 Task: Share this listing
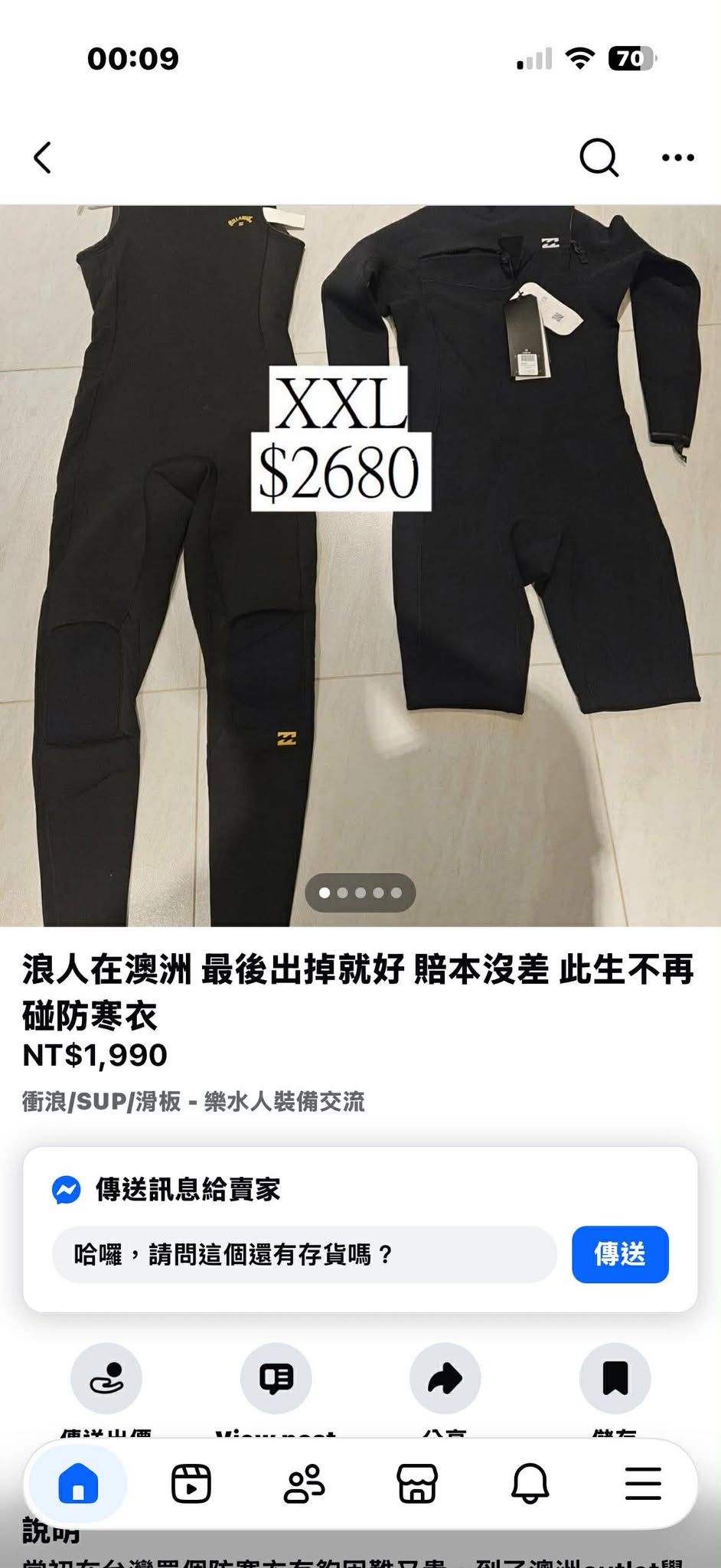tap(445, 1378)
